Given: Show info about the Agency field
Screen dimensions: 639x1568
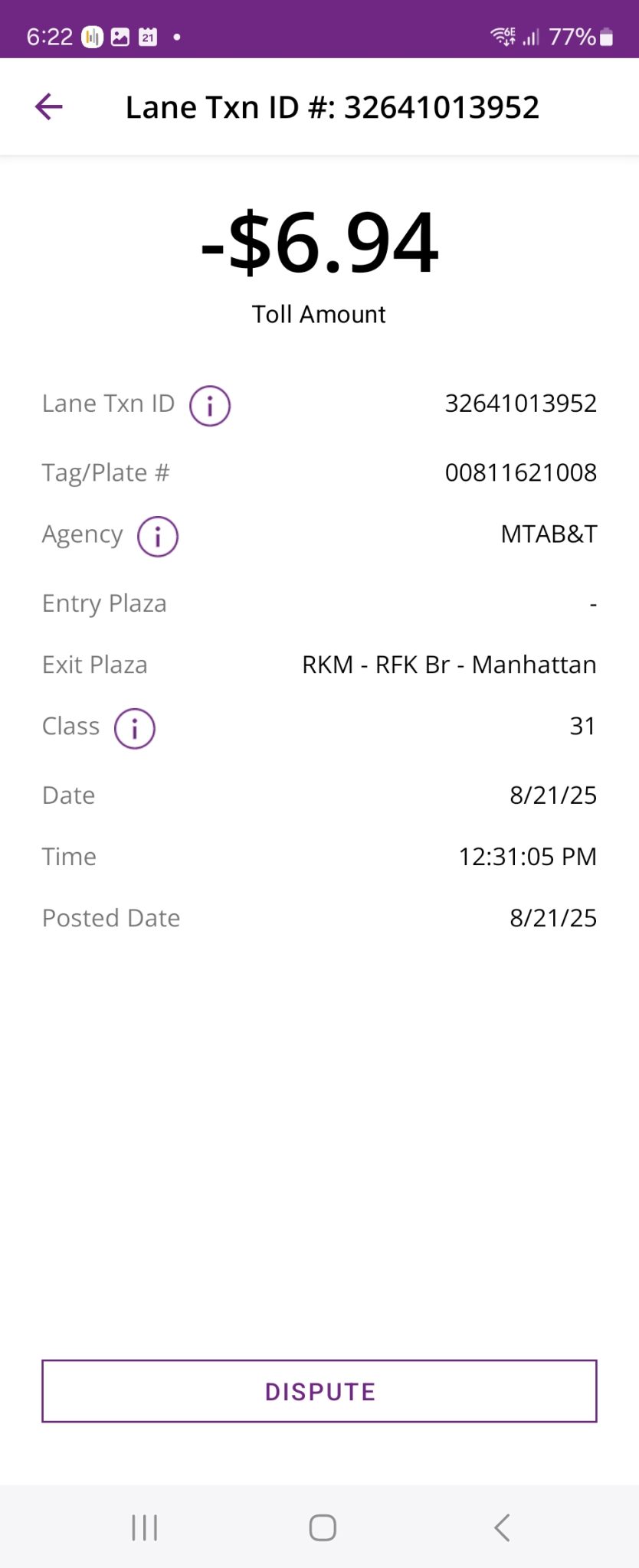Looking at the screenshot, I should pyautogui.click(x=158, y=536).
